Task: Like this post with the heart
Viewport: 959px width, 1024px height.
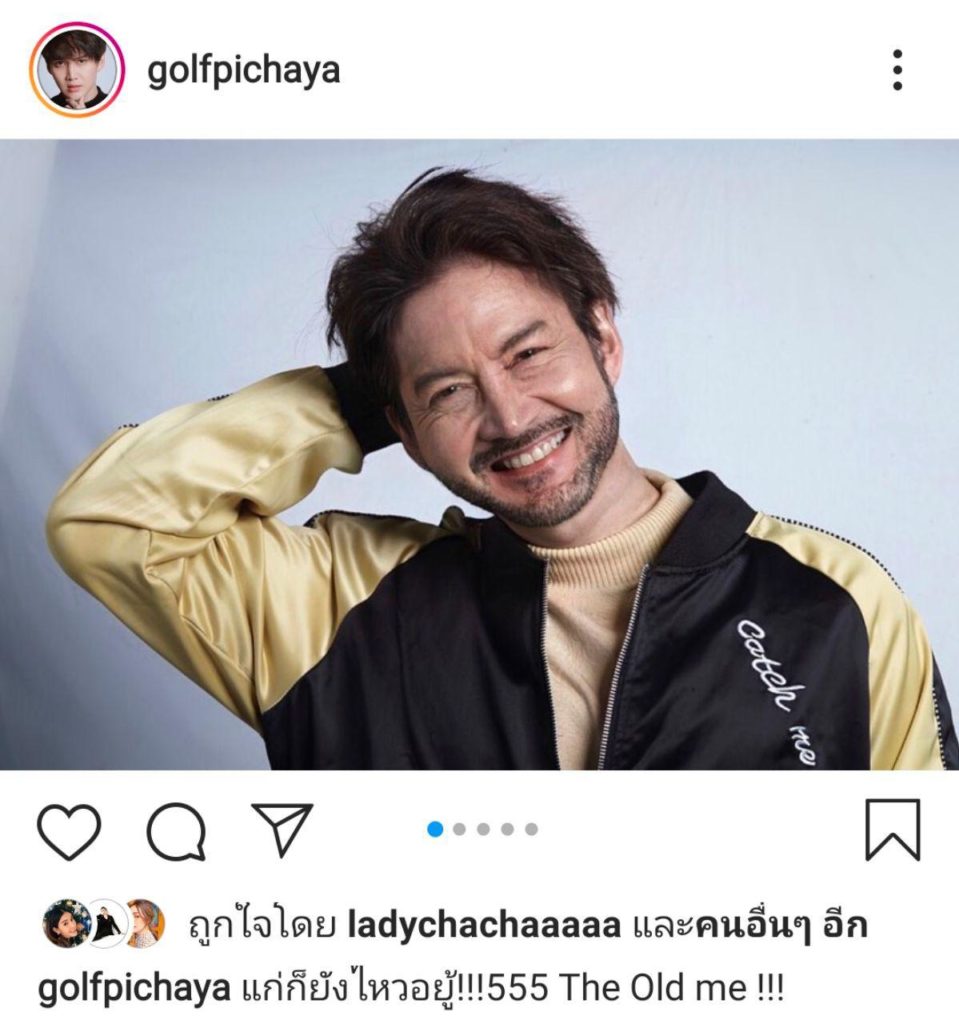Action: pos(69,830)
